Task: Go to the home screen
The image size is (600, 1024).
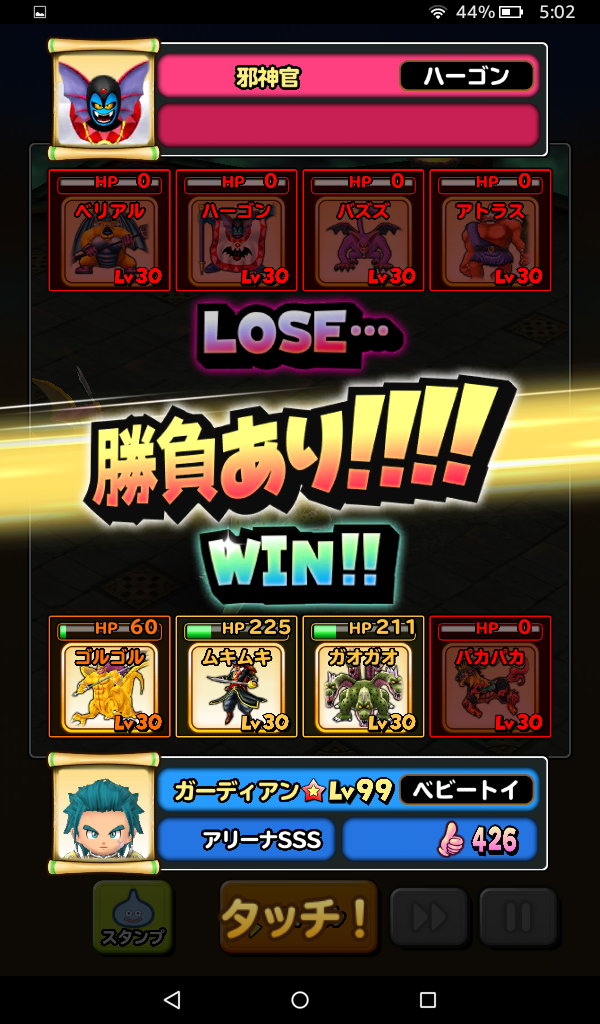Action: pyautogui.click(x=300, y=999)
